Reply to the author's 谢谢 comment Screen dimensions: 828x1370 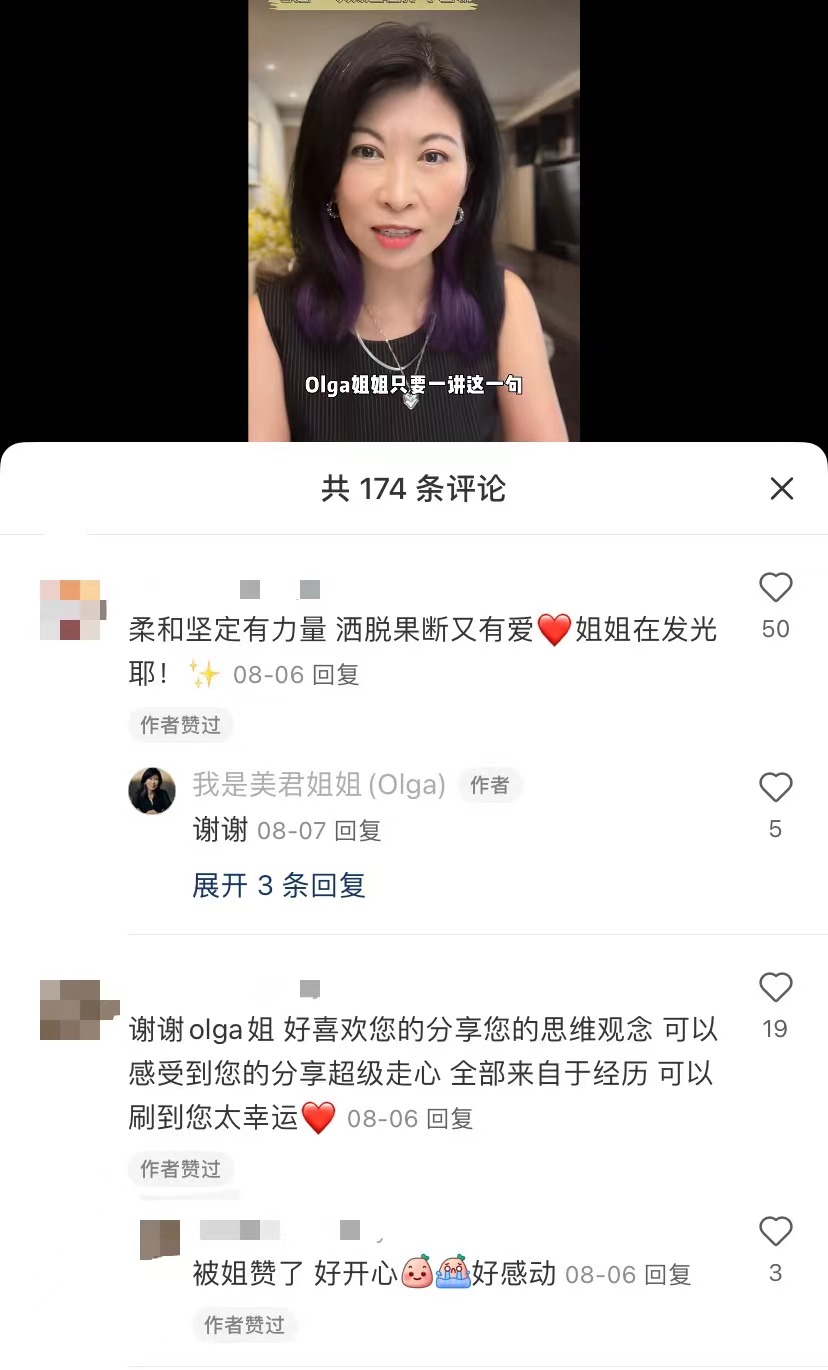(357, 830)
